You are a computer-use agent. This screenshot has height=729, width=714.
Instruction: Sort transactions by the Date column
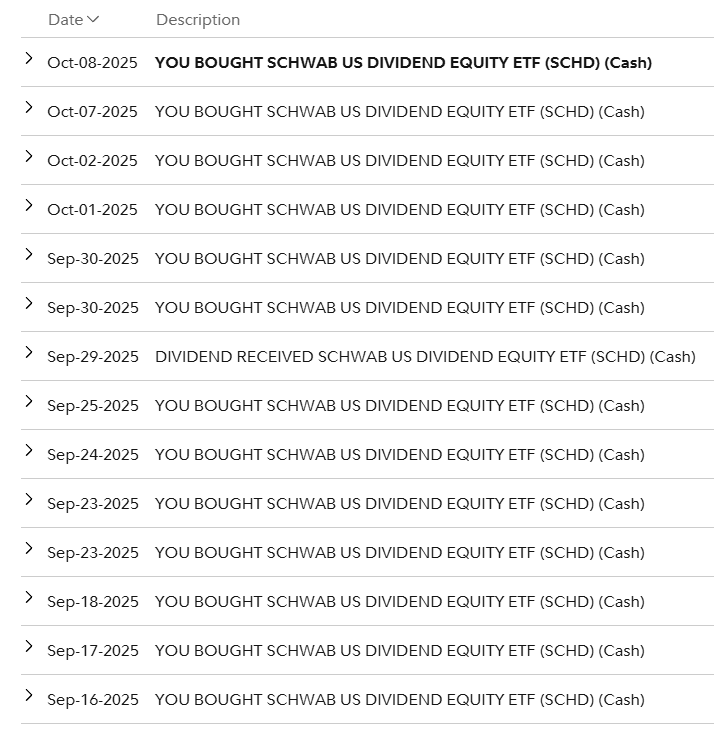click(73, 20)
